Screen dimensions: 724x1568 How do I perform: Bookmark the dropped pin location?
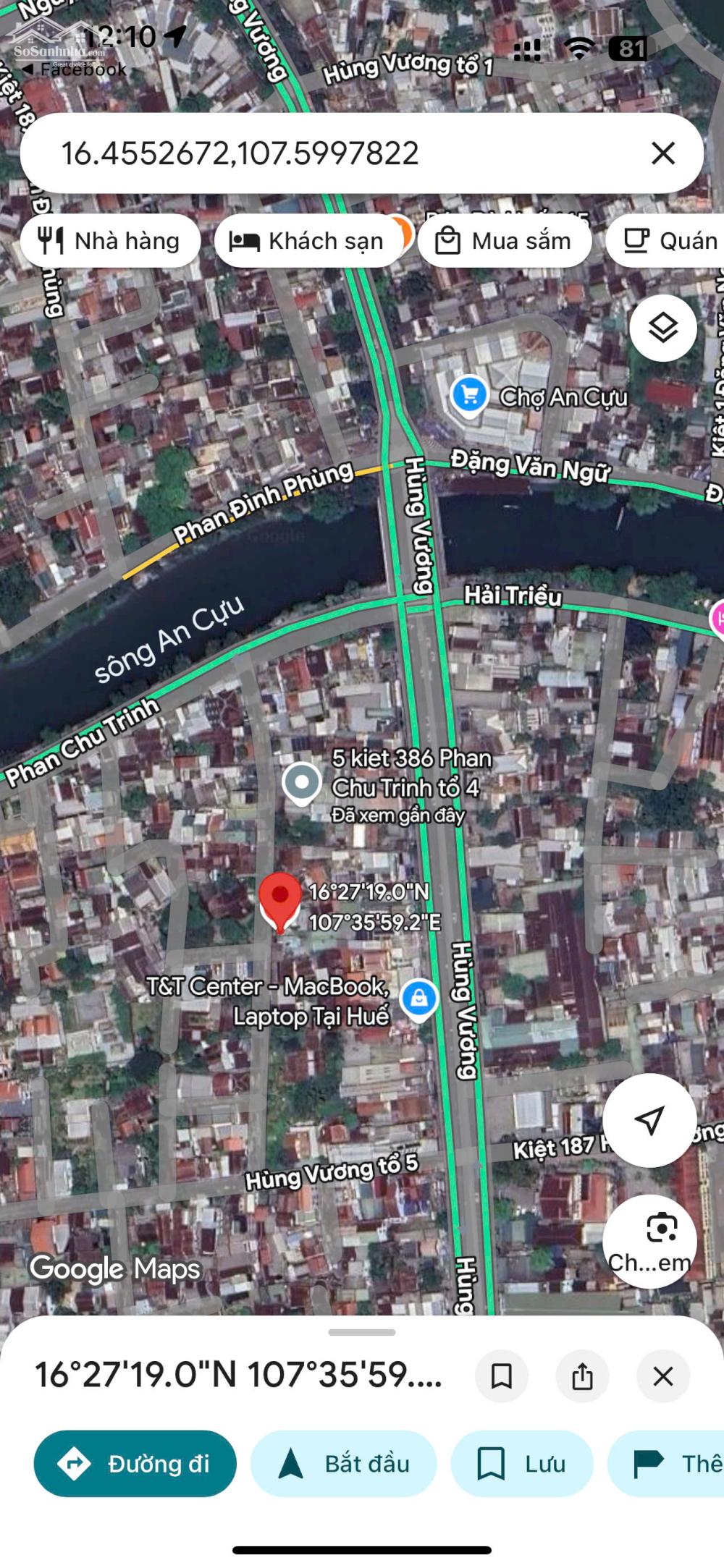(501, 1376)
